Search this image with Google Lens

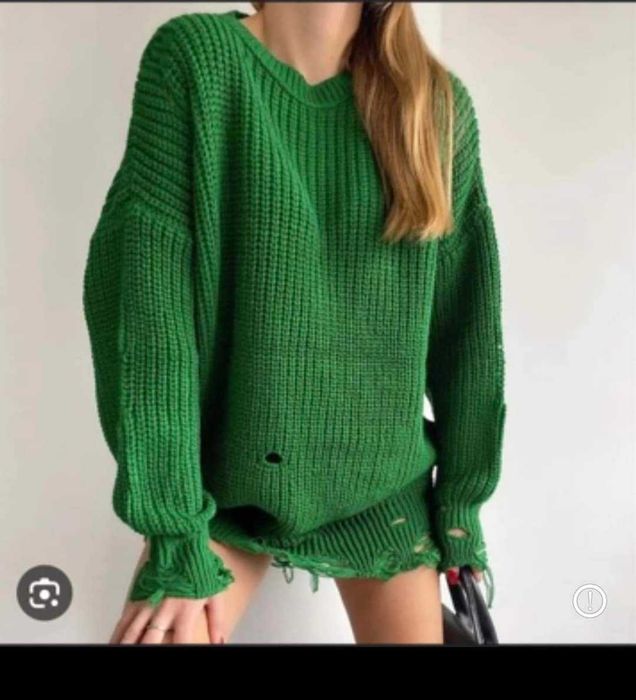pos(44,593)
